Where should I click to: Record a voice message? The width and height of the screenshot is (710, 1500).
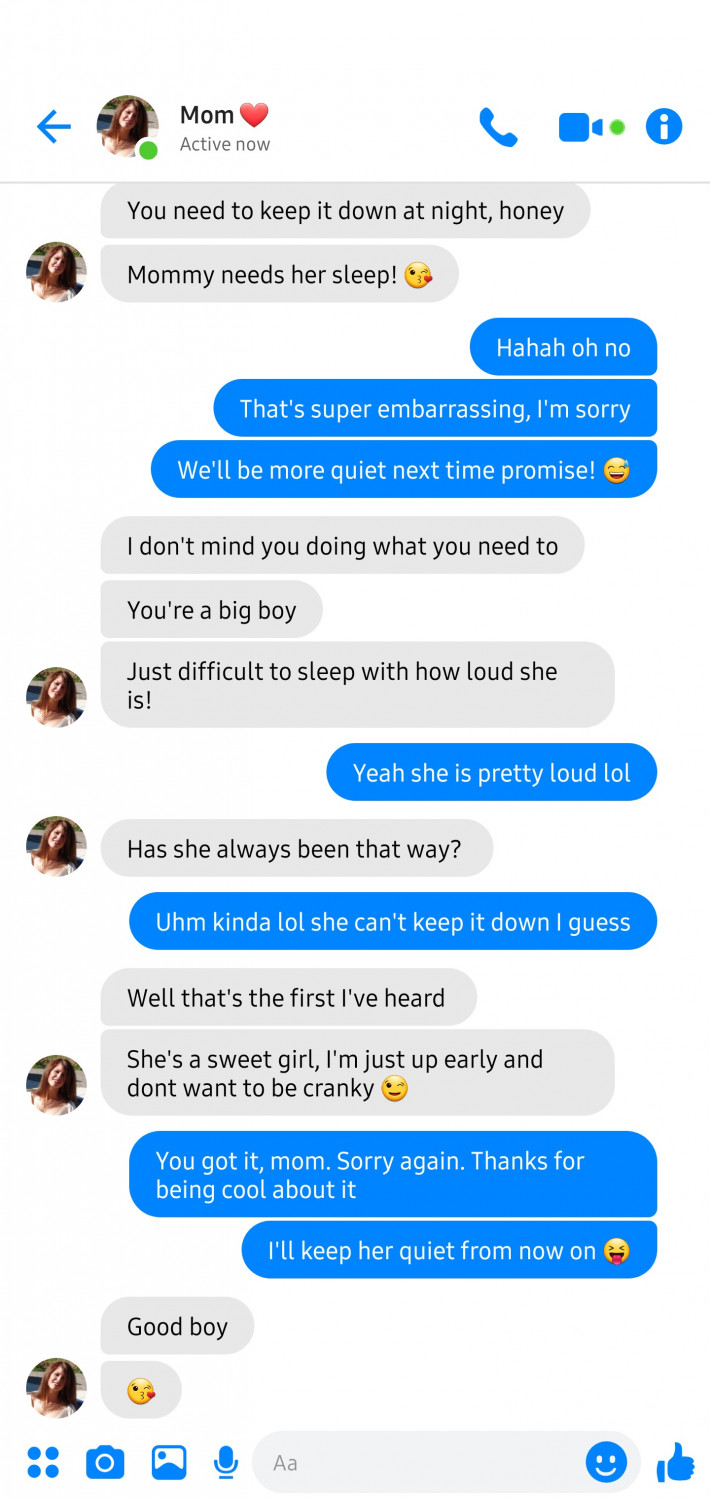click(227, 1463)
